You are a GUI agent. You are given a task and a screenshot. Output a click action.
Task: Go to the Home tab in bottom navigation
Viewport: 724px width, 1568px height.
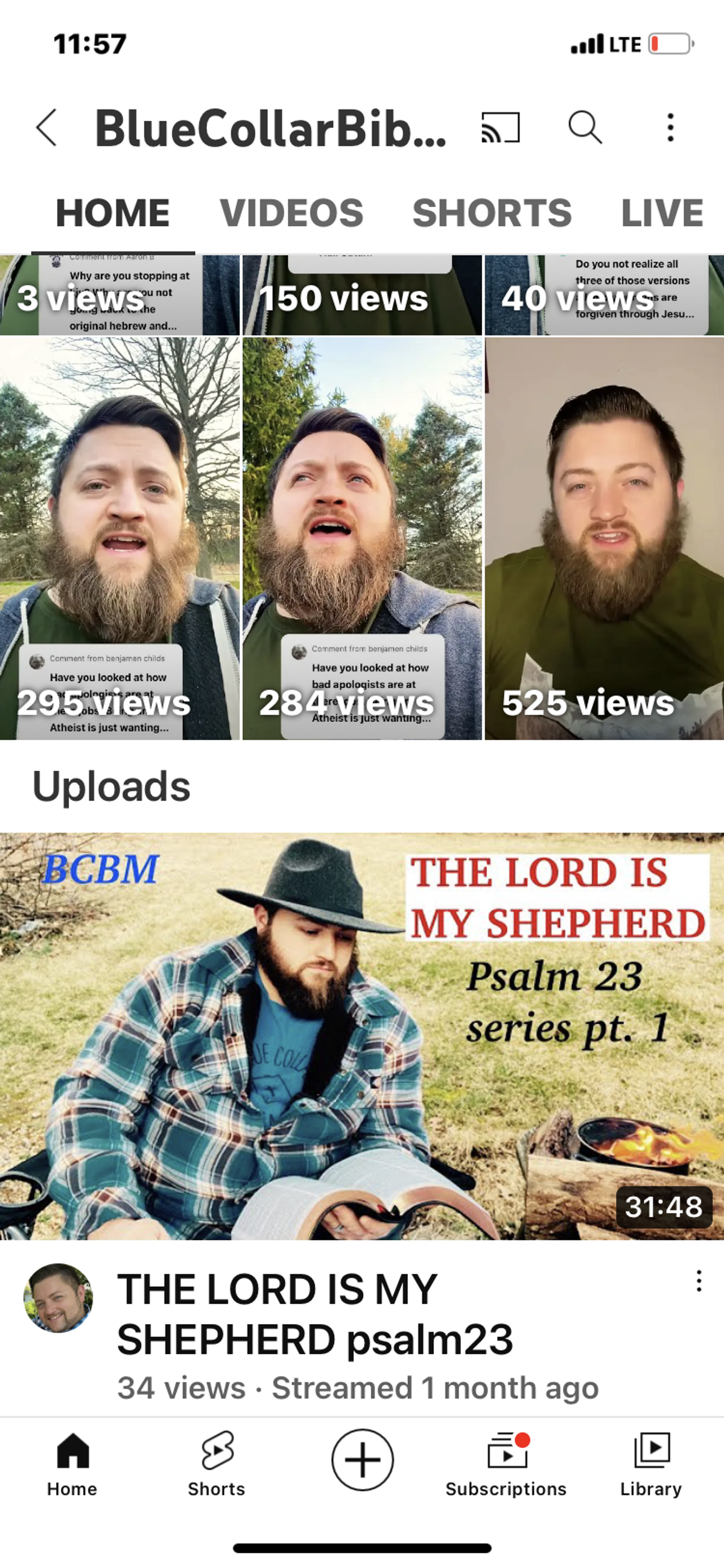pyautogui.click(x=72, y=1464)
